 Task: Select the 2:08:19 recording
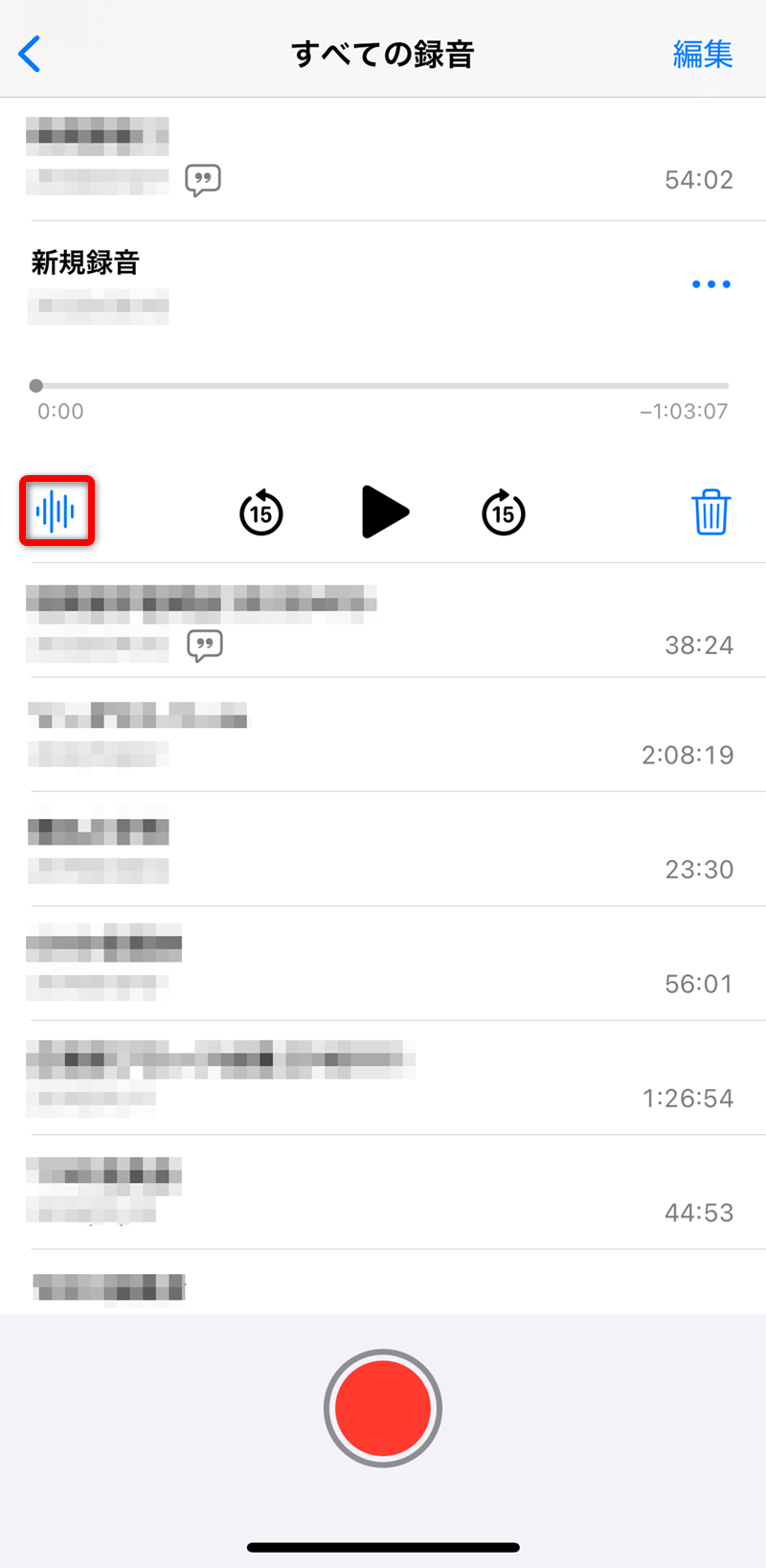click(x=383, y=735)
